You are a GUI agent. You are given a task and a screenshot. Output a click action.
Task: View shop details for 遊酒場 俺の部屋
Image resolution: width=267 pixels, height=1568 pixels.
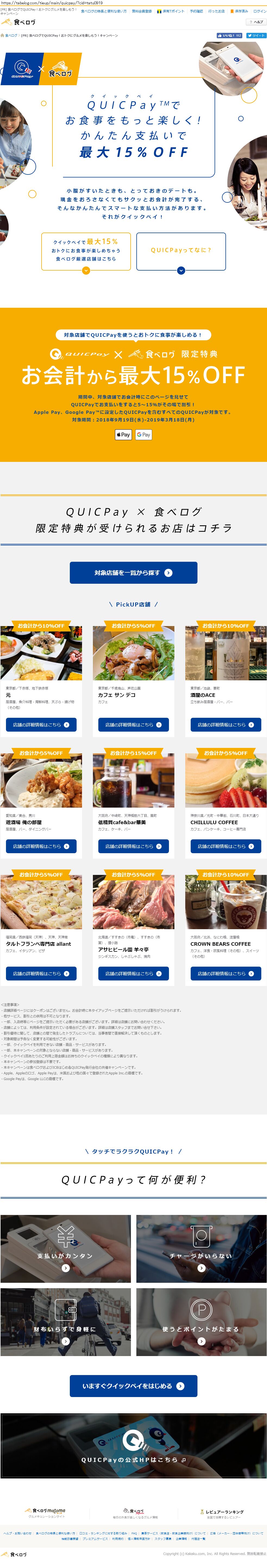tap(41, 846)
